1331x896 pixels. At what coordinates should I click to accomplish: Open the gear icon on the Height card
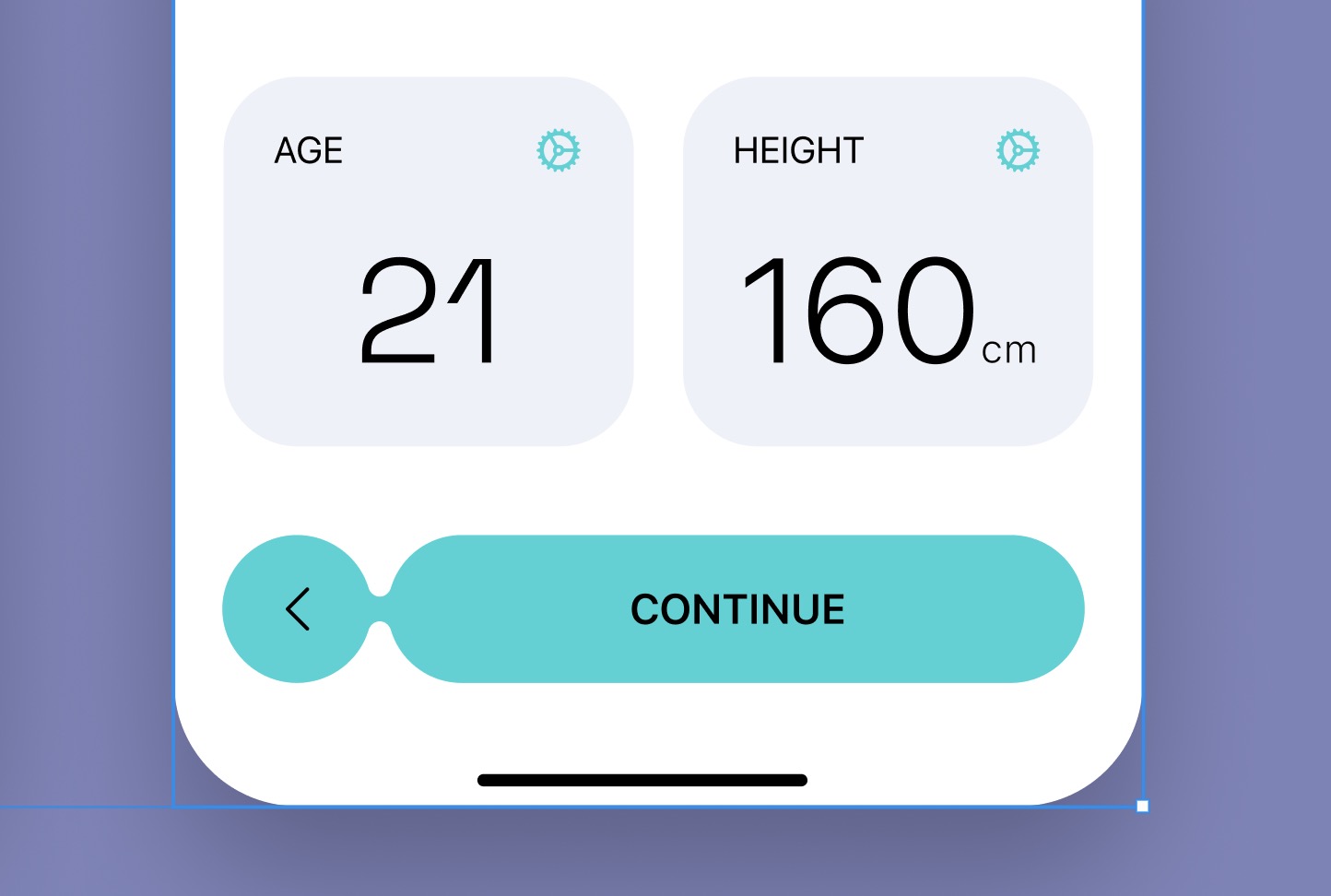click(x=1018, y=150)
